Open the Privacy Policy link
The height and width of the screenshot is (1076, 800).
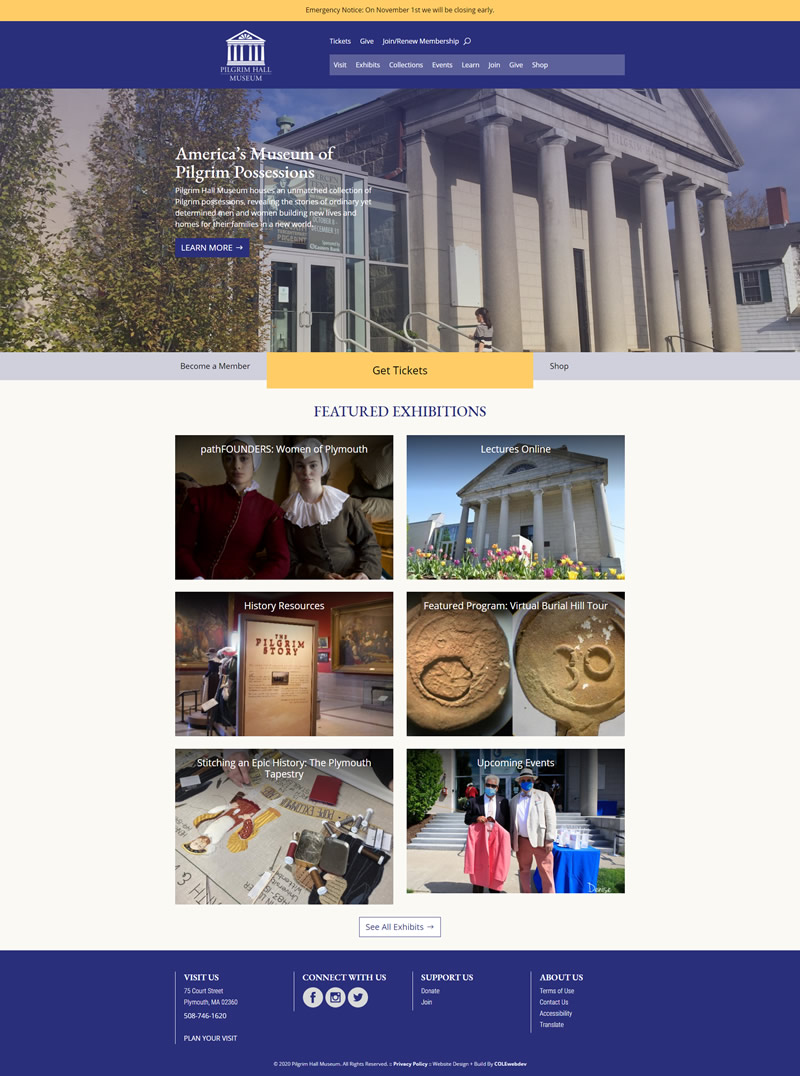coord(410,1064)
